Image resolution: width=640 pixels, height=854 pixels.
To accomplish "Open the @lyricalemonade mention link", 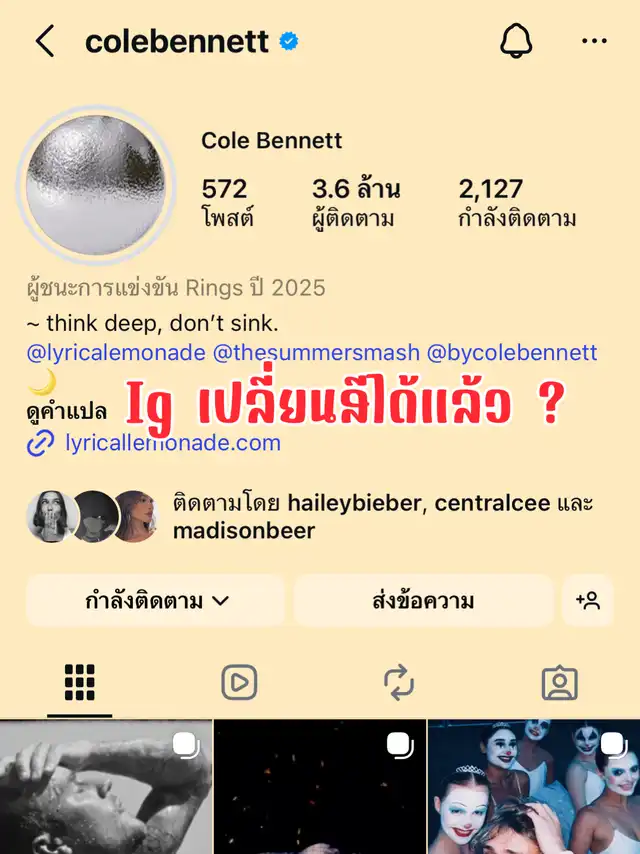I will pos(116,352).
